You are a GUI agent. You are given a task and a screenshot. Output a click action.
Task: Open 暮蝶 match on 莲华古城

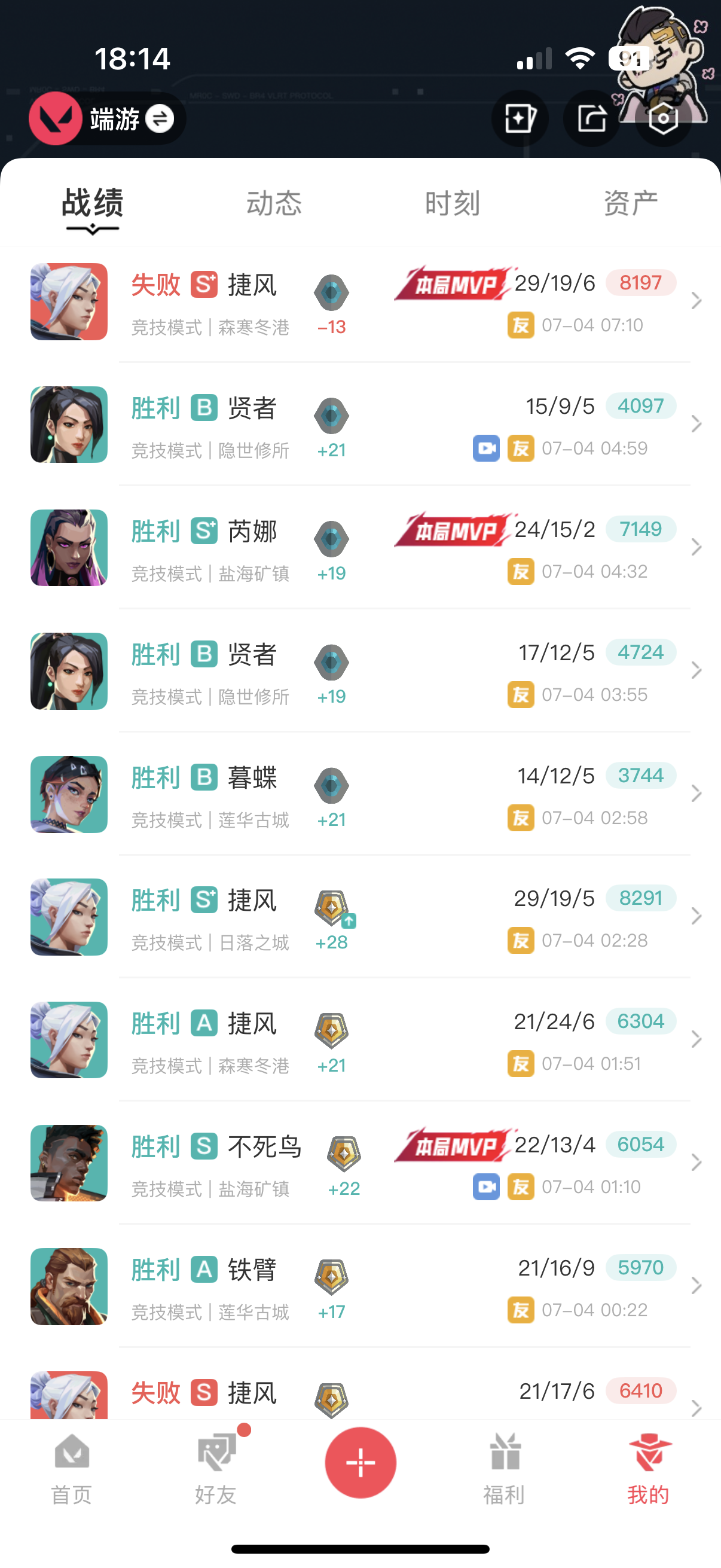click(x=365, y=795)
